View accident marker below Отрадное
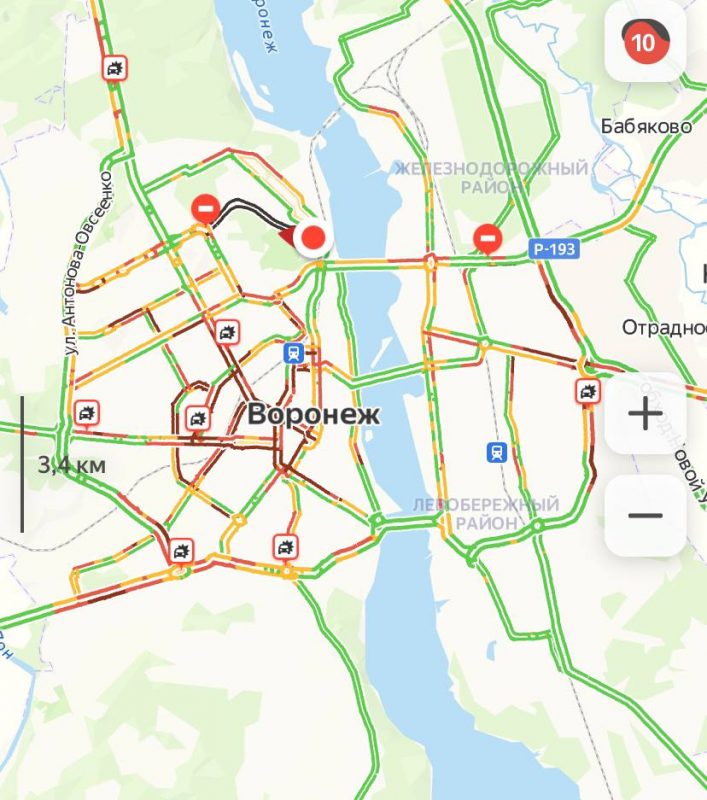Image resolution: width=707 pixels, height=800 pixels. point(589,391)
